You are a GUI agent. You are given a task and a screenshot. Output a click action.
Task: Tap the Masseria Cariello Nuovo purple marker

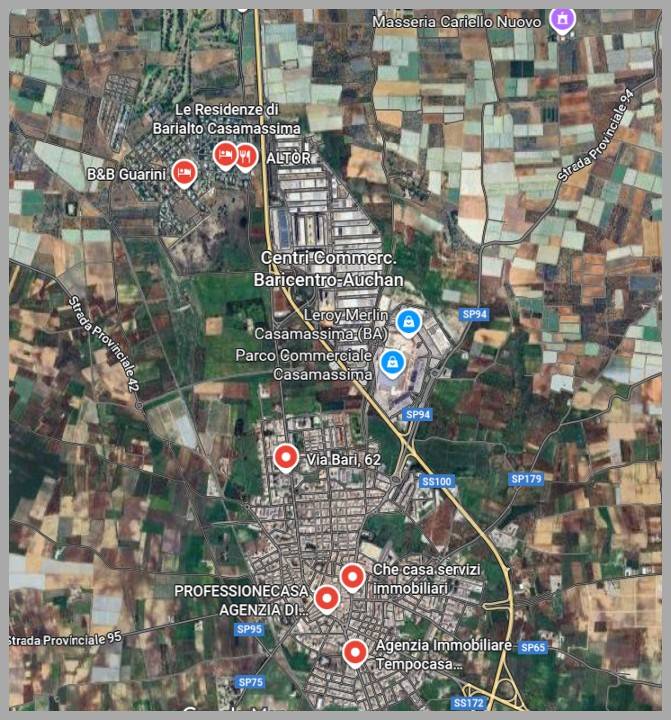click(x=563, y=19)
